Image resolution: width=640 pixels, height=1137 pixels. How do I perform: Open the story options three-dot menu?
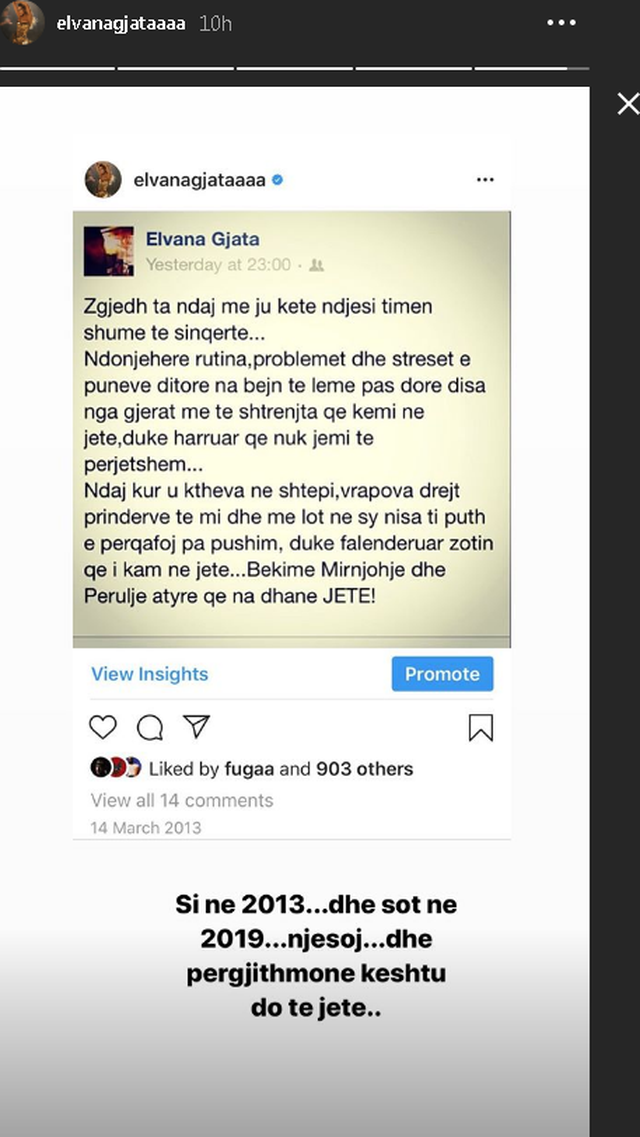562,23
